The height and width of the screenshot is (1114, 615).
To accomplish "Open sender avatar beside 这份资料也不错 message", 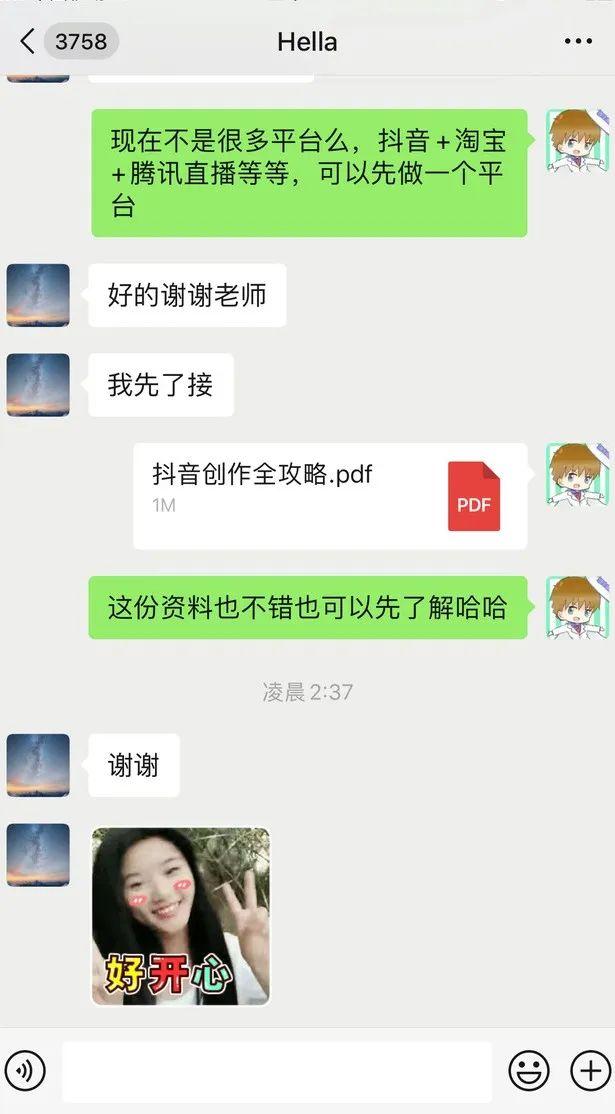I will (577, 607).
